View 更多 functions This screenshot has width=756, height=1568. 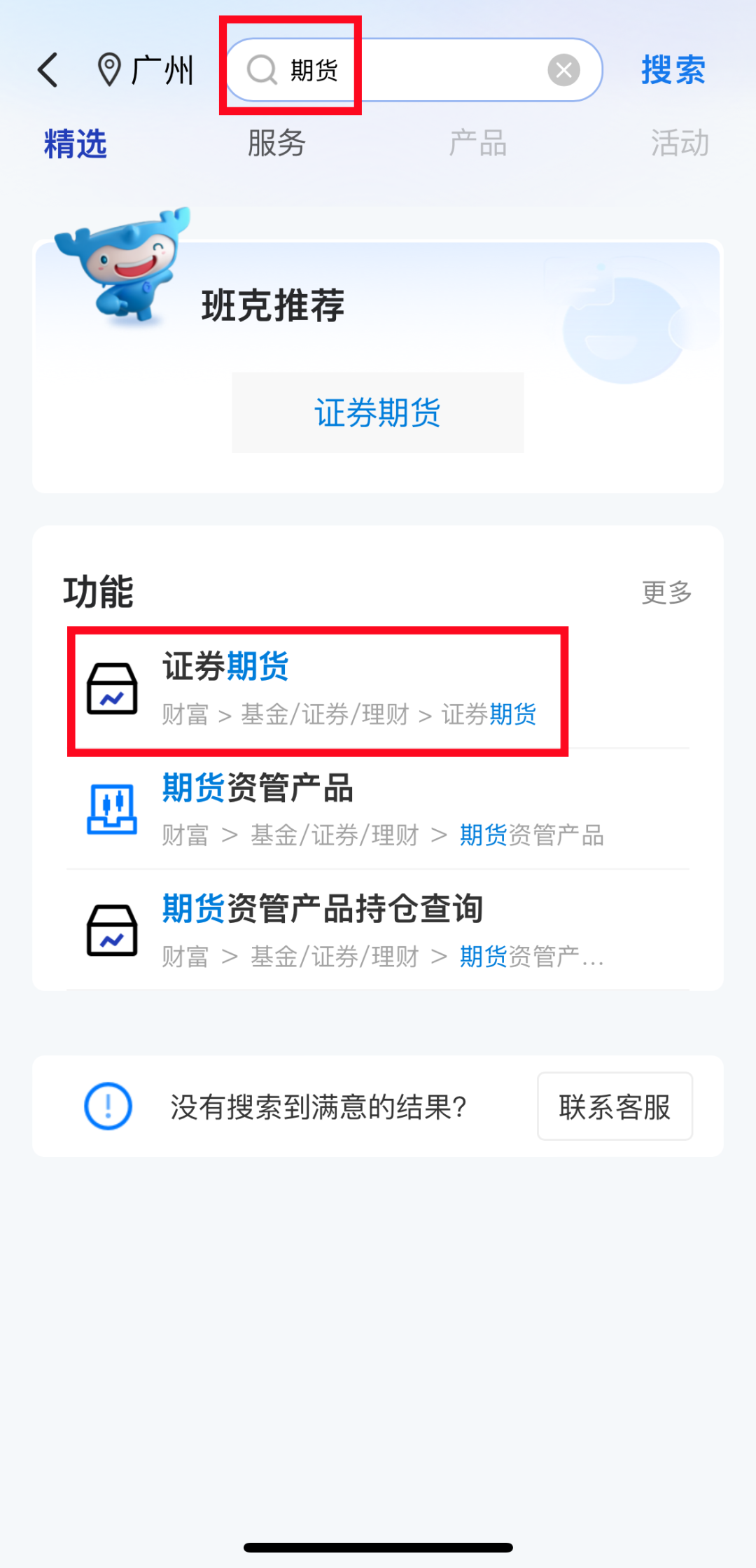tap(666, 592)
